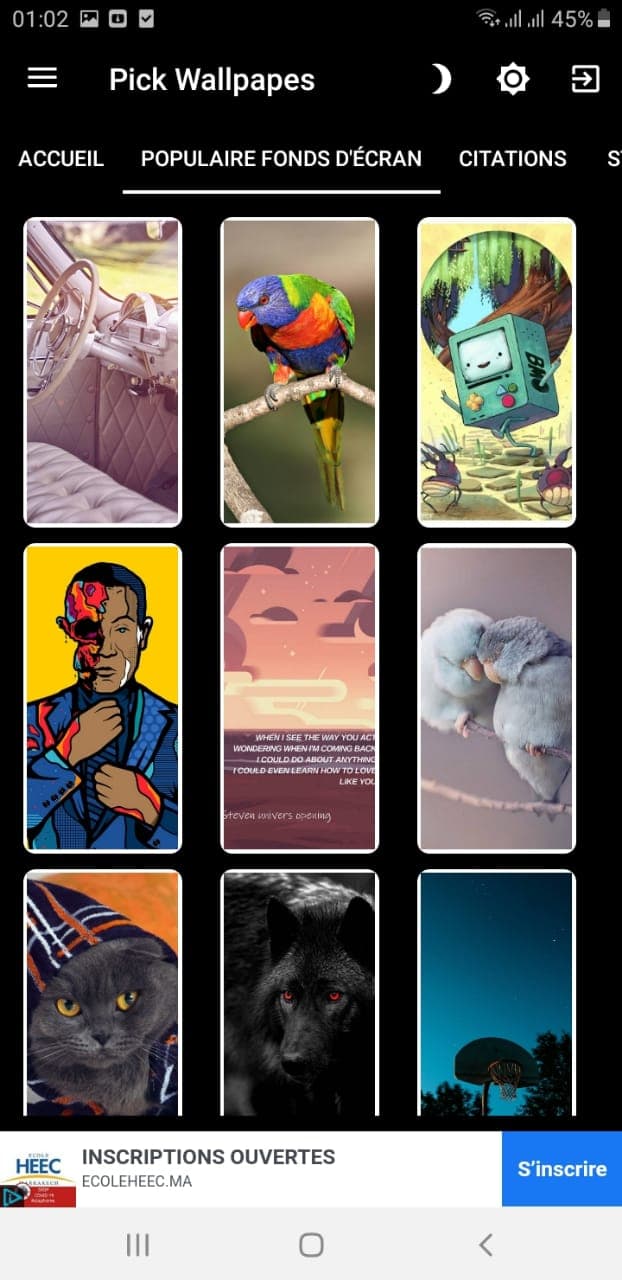Image resolution: width=622 pixels, height=1280 pixels.
Task: Switch to the Accueil tab
Action: [x=61, y=159]
